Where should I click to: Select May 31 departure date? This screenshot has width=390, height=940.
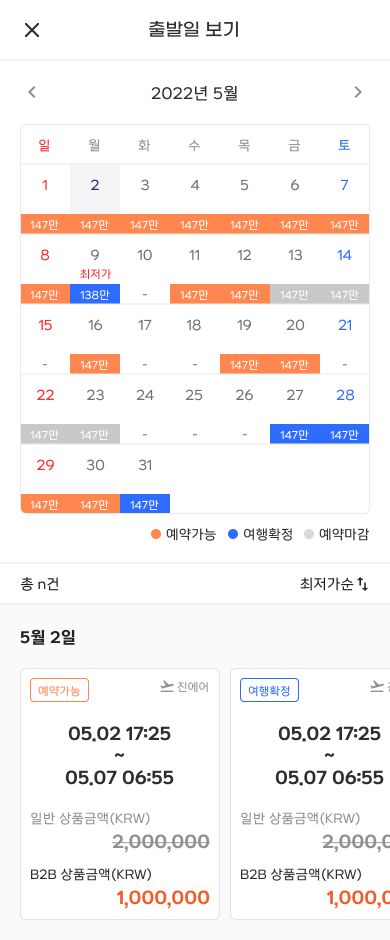coord(145,480)
